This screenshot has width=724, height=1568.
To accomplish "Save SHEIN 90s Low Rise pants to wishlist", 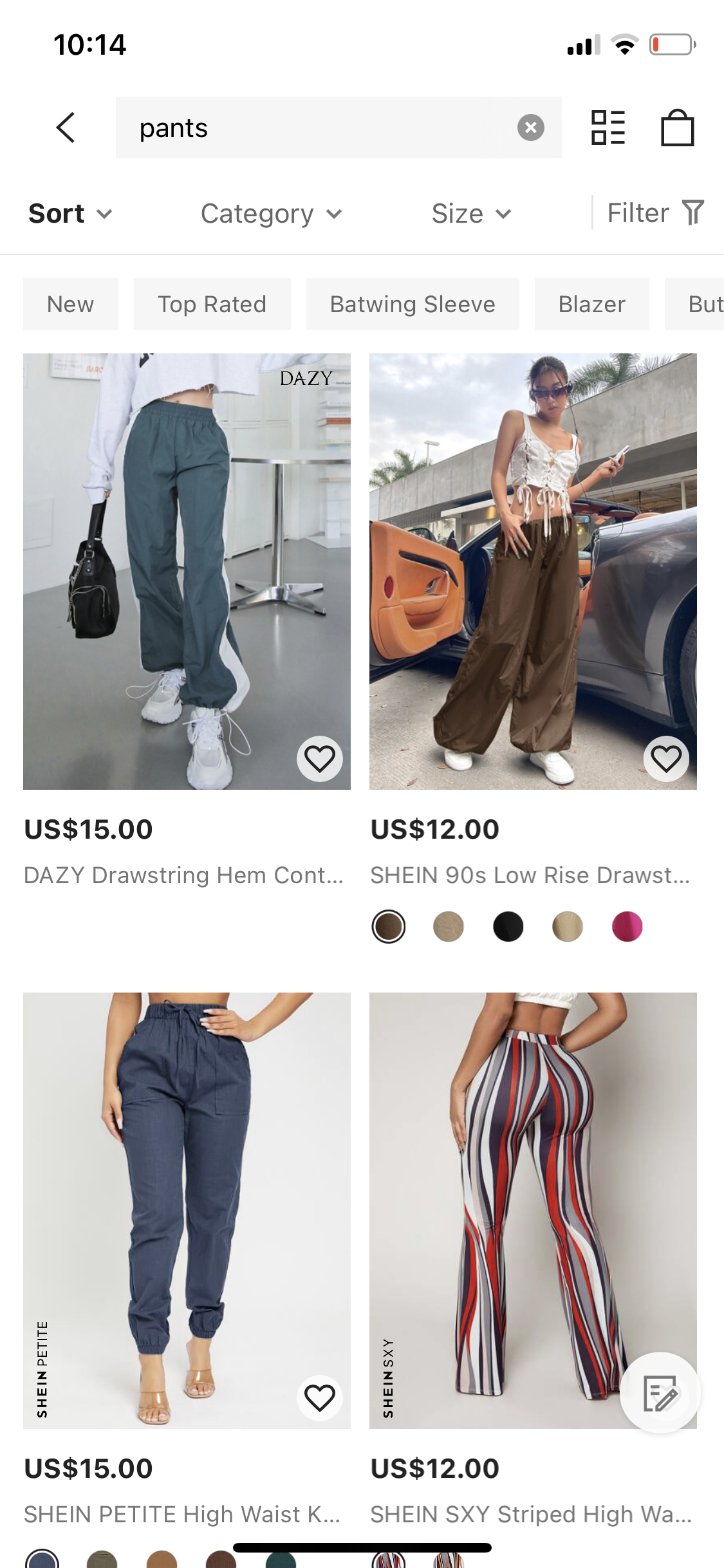I will pos(666,759).
